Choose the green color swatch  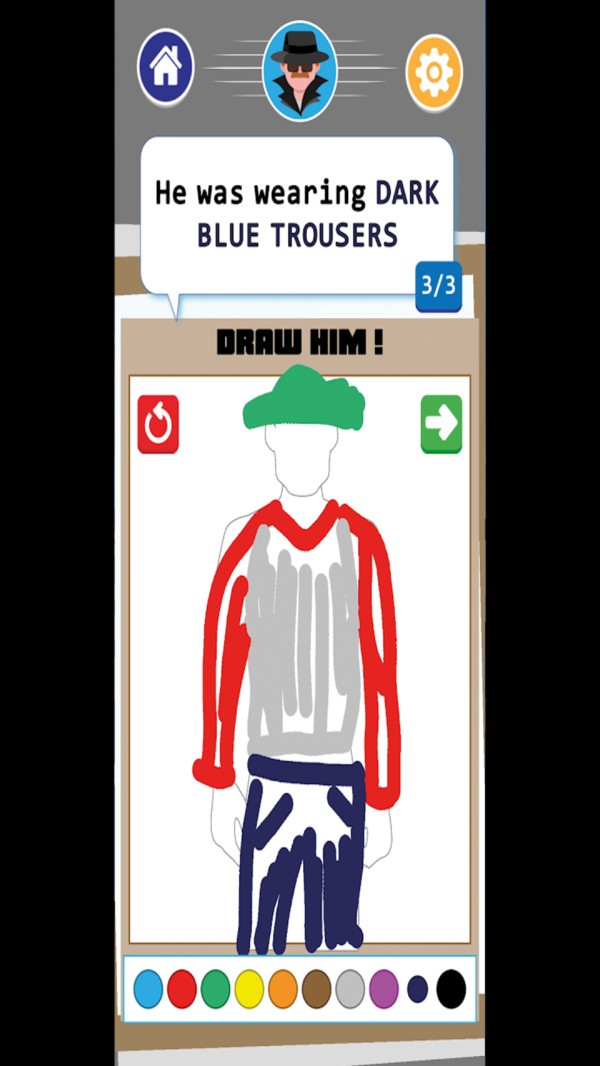(x=215, y=988)
